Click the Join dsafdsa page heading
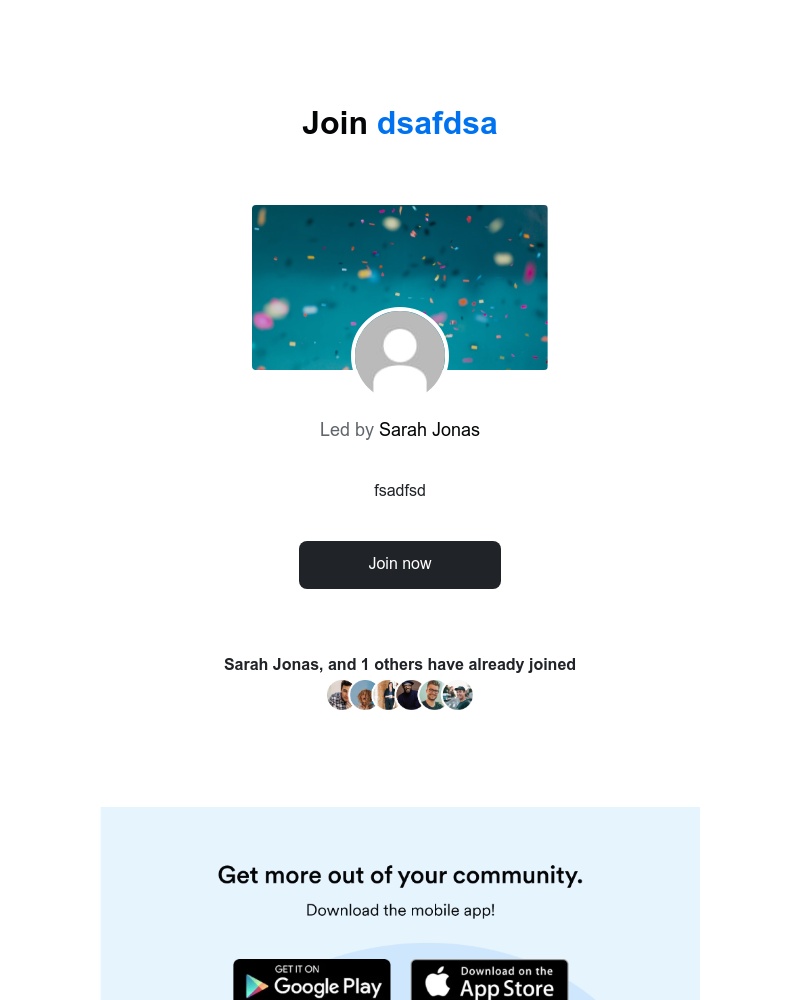This screenshot has width=800, height=1000. [x=400, y=123]
